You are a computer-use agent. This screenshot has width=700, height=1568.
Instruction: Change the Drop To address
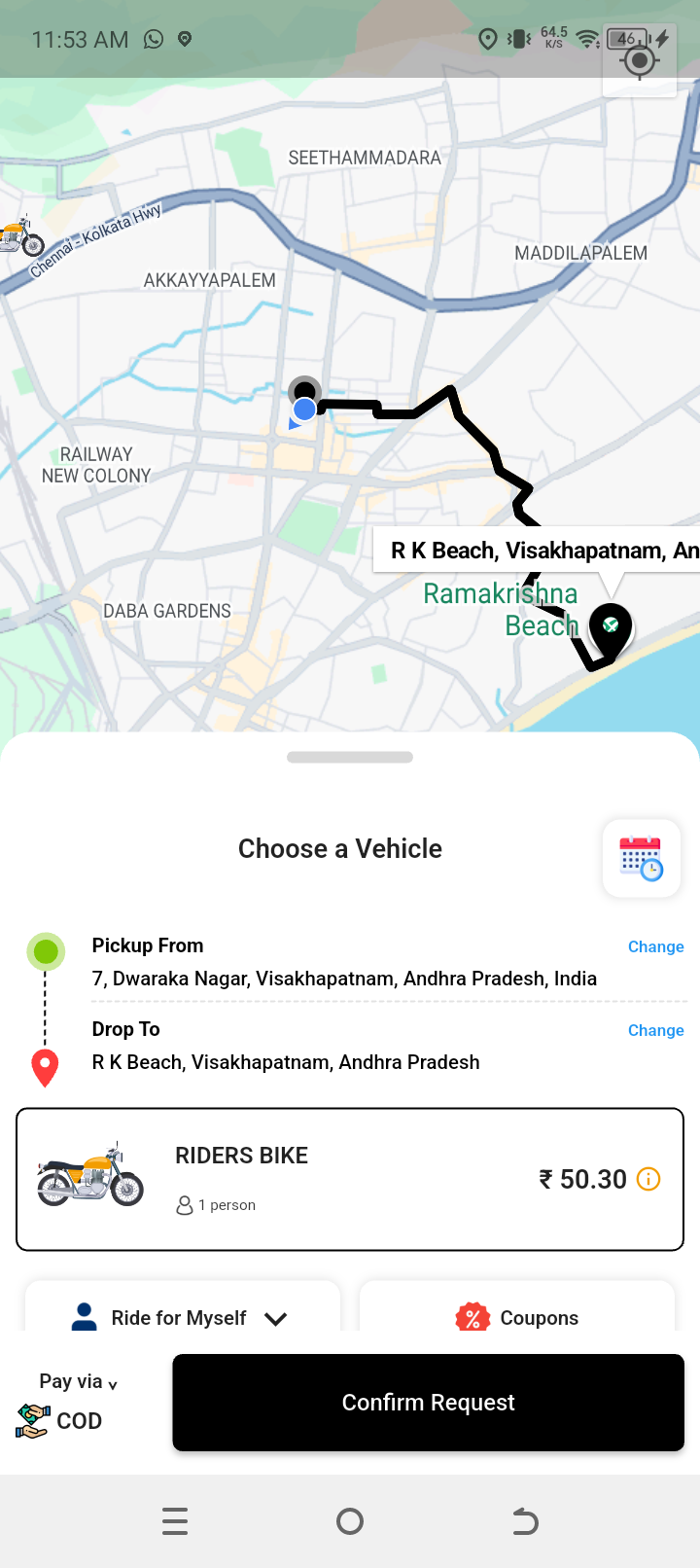tap(655, 1030)
